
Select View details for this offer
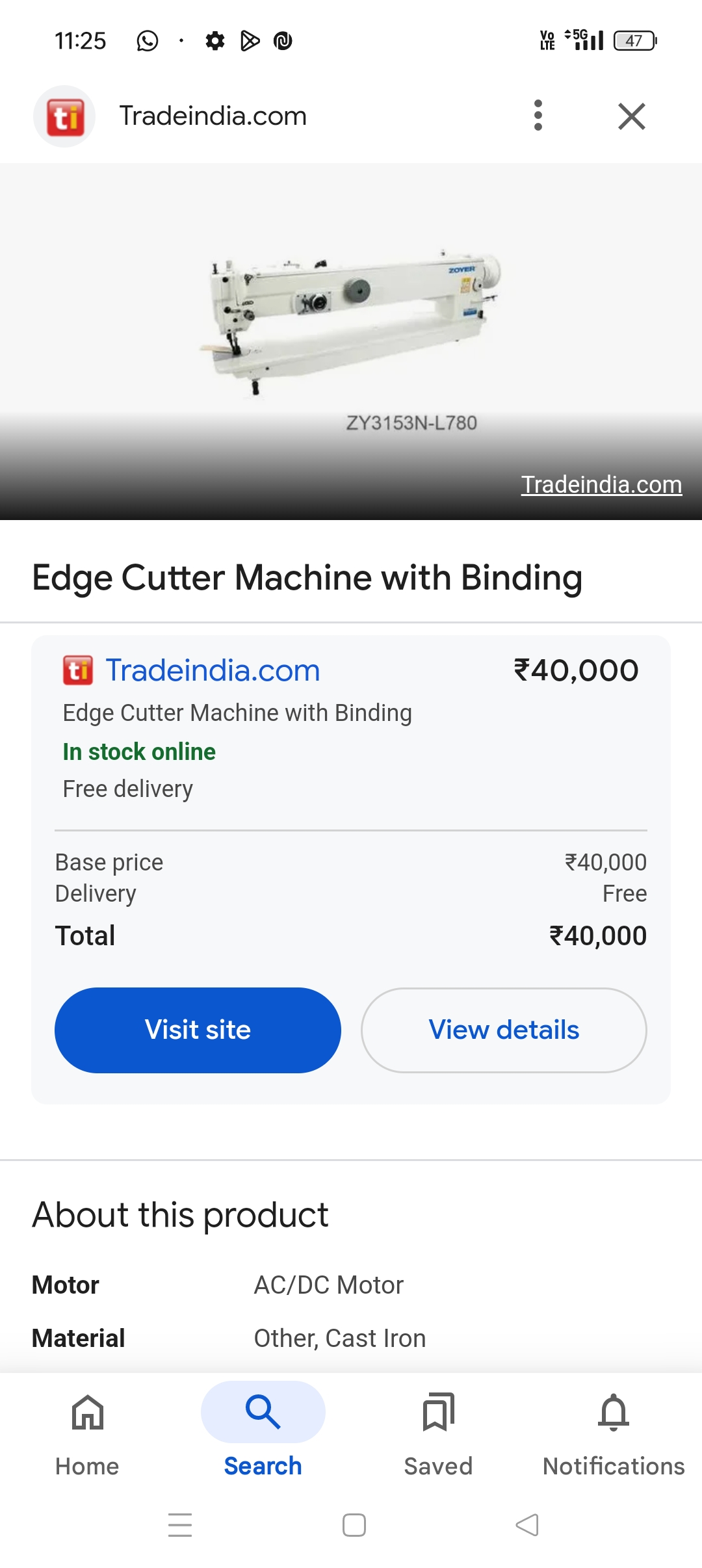pyautogui.click(x=504, y=1030)
